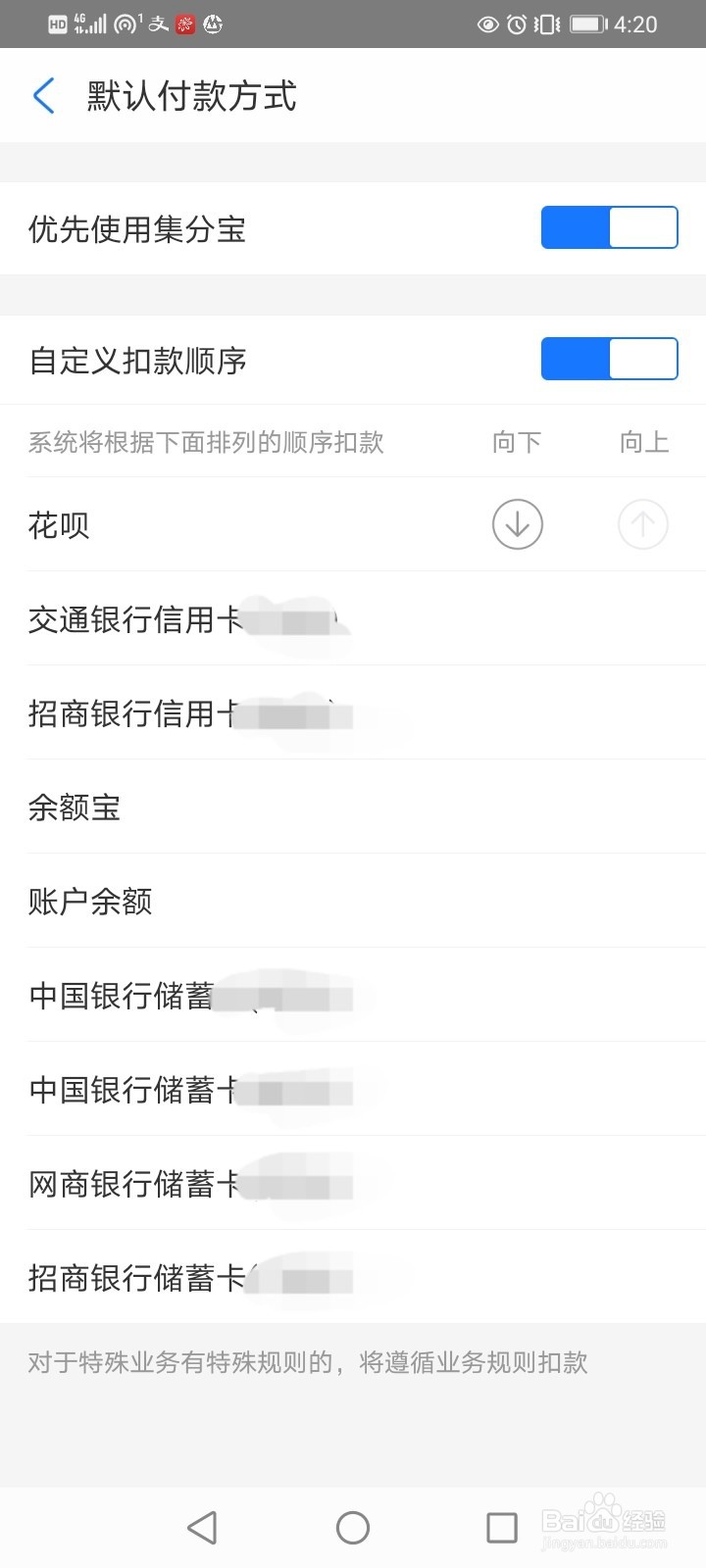
Task: Click the down arrow next to 花呗
Action: click(517, 524)
